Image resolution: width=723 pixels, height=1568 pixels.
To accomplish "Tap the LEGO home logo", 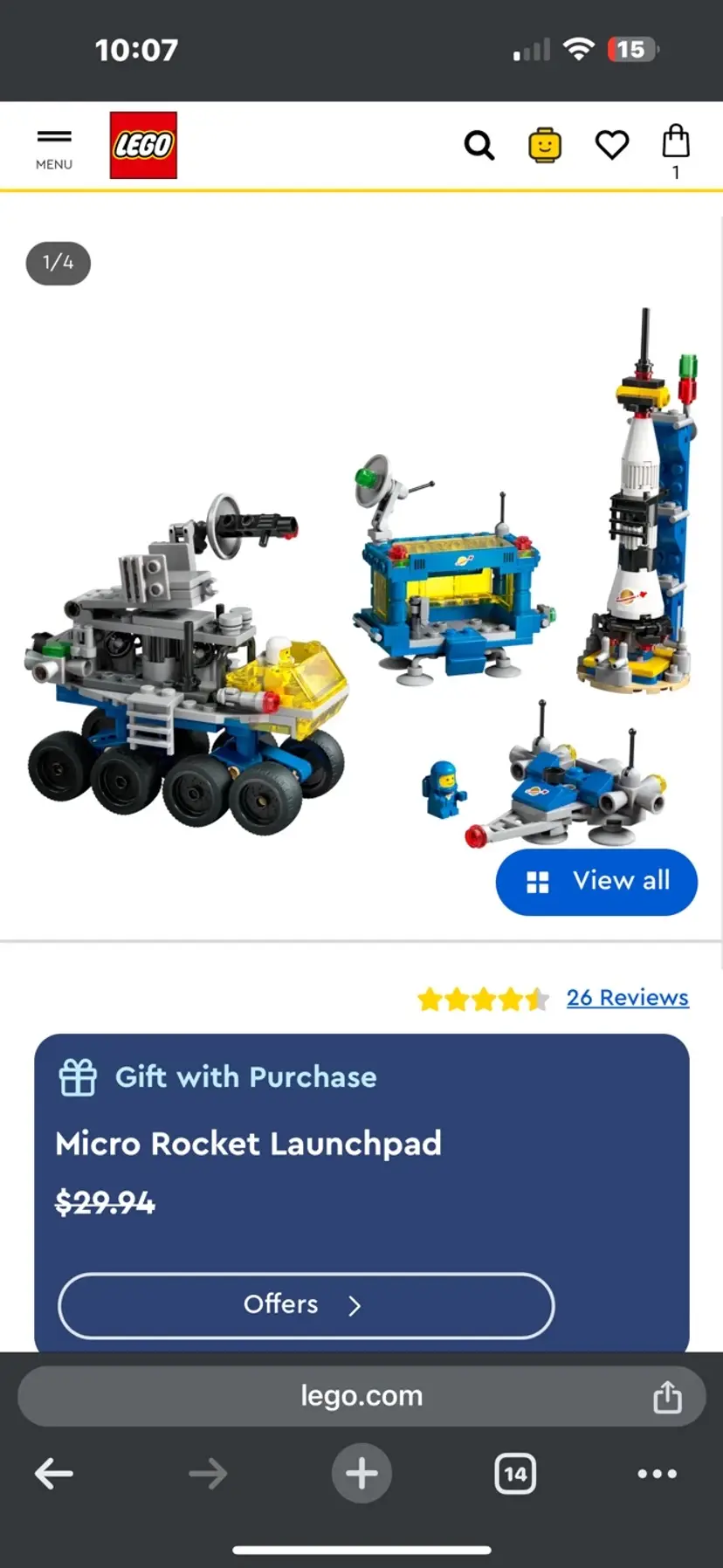I will [x=143, y=145].
